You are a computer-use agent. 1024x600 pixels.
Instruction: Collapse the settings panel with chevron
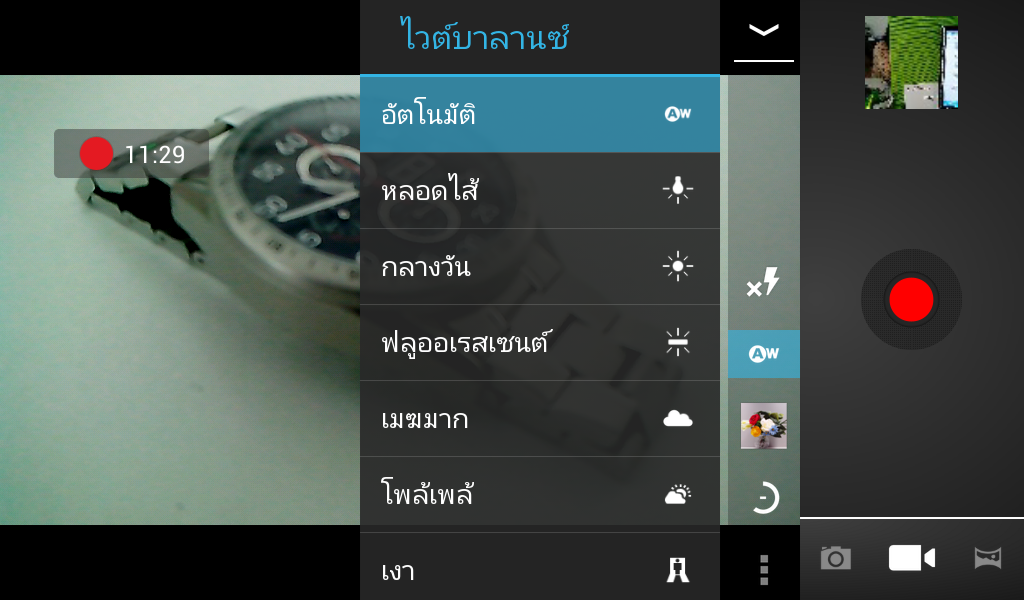coord(763,32)
